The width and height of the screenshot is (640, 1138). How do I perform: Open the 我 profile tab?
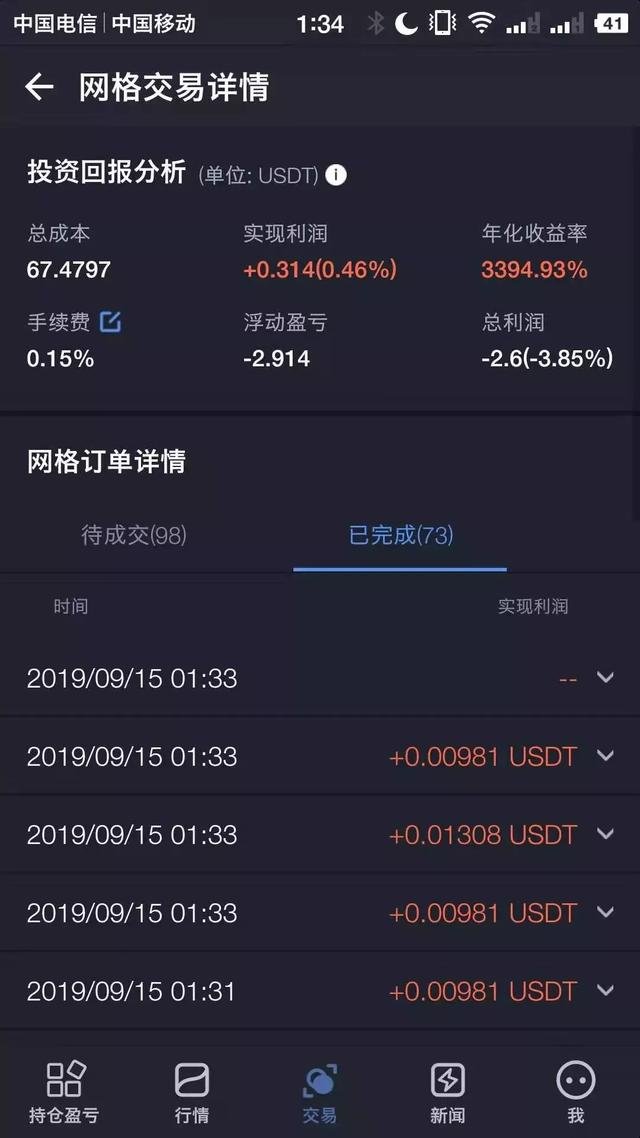576,1091
